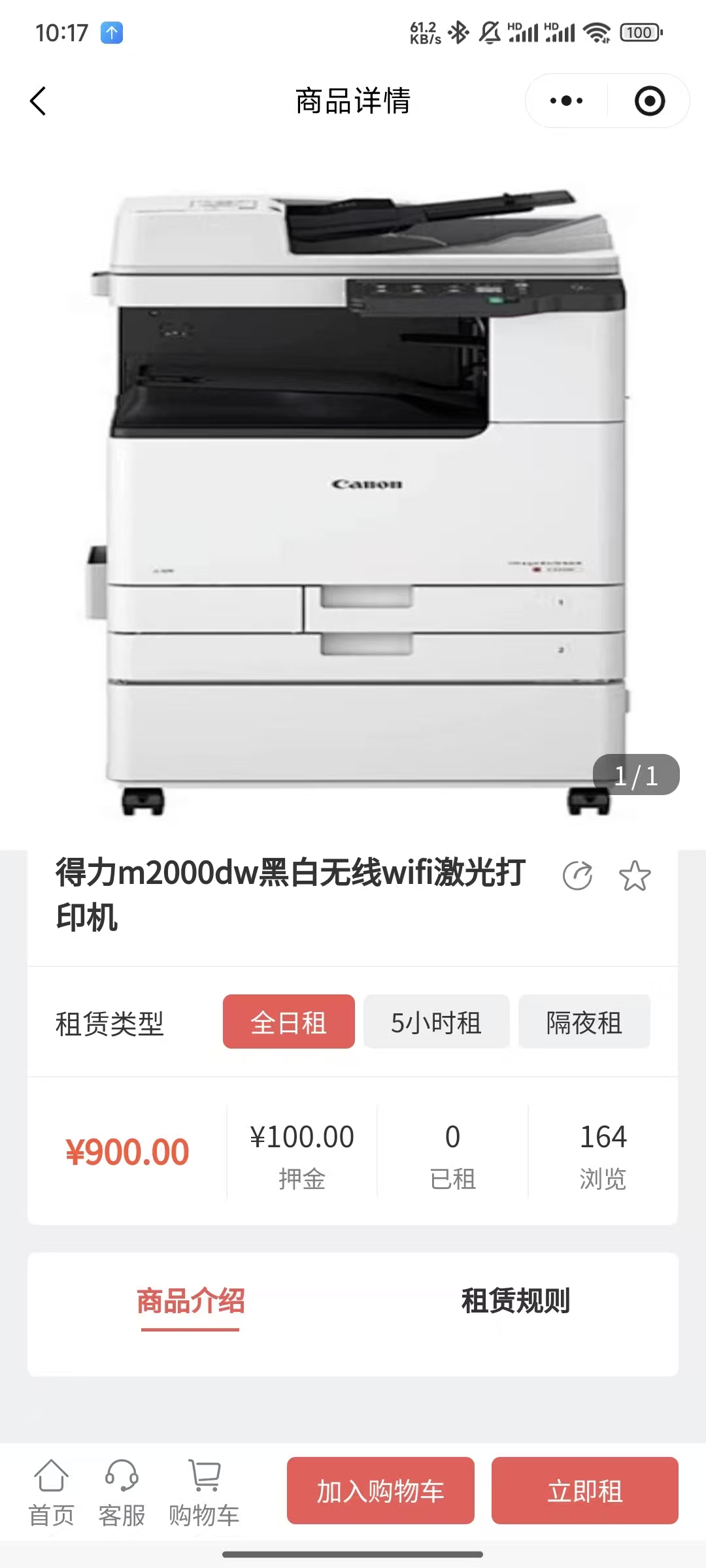
Task: Open the mini program three-dot menu
Action: [566, 101]
